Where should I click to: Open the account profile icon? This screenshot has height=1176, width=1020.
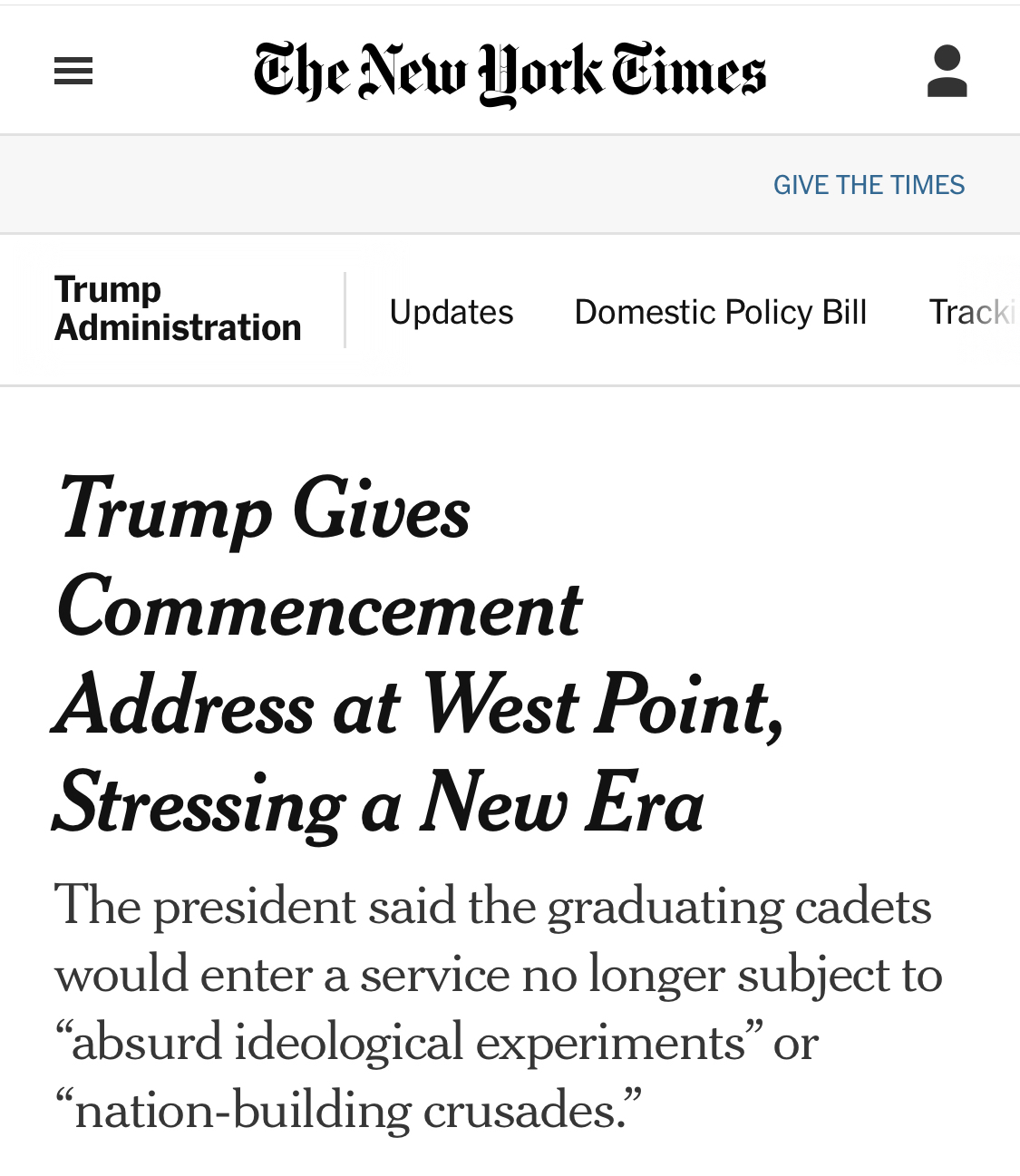pyautogui.click(x=947, y=71)
